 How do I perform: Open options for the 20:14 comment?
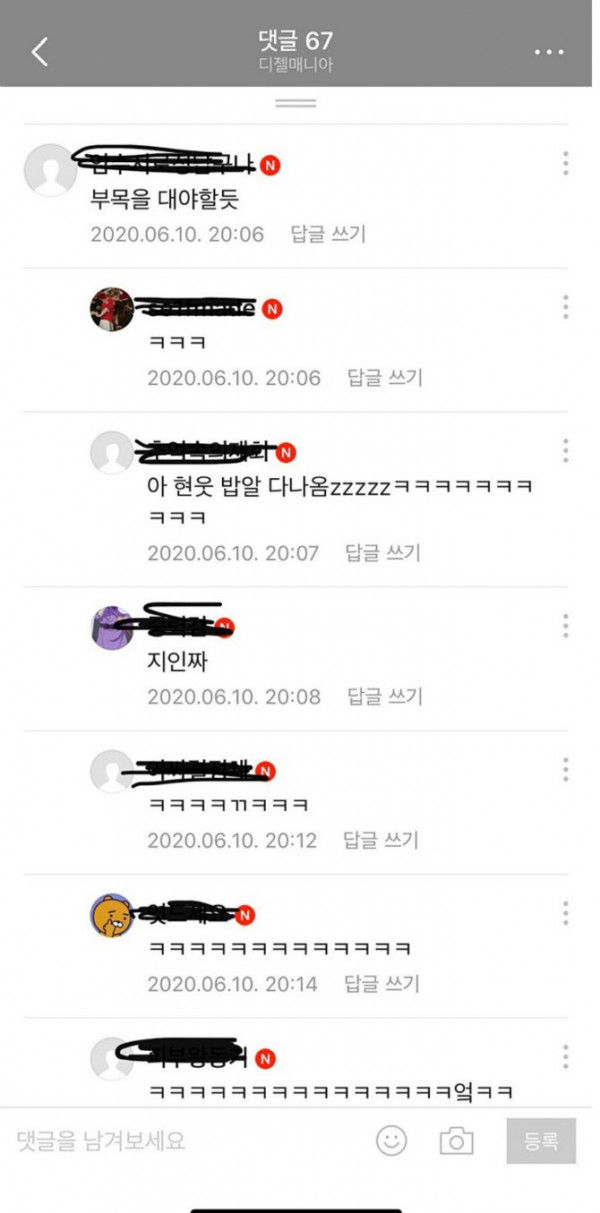click(565, 913)
